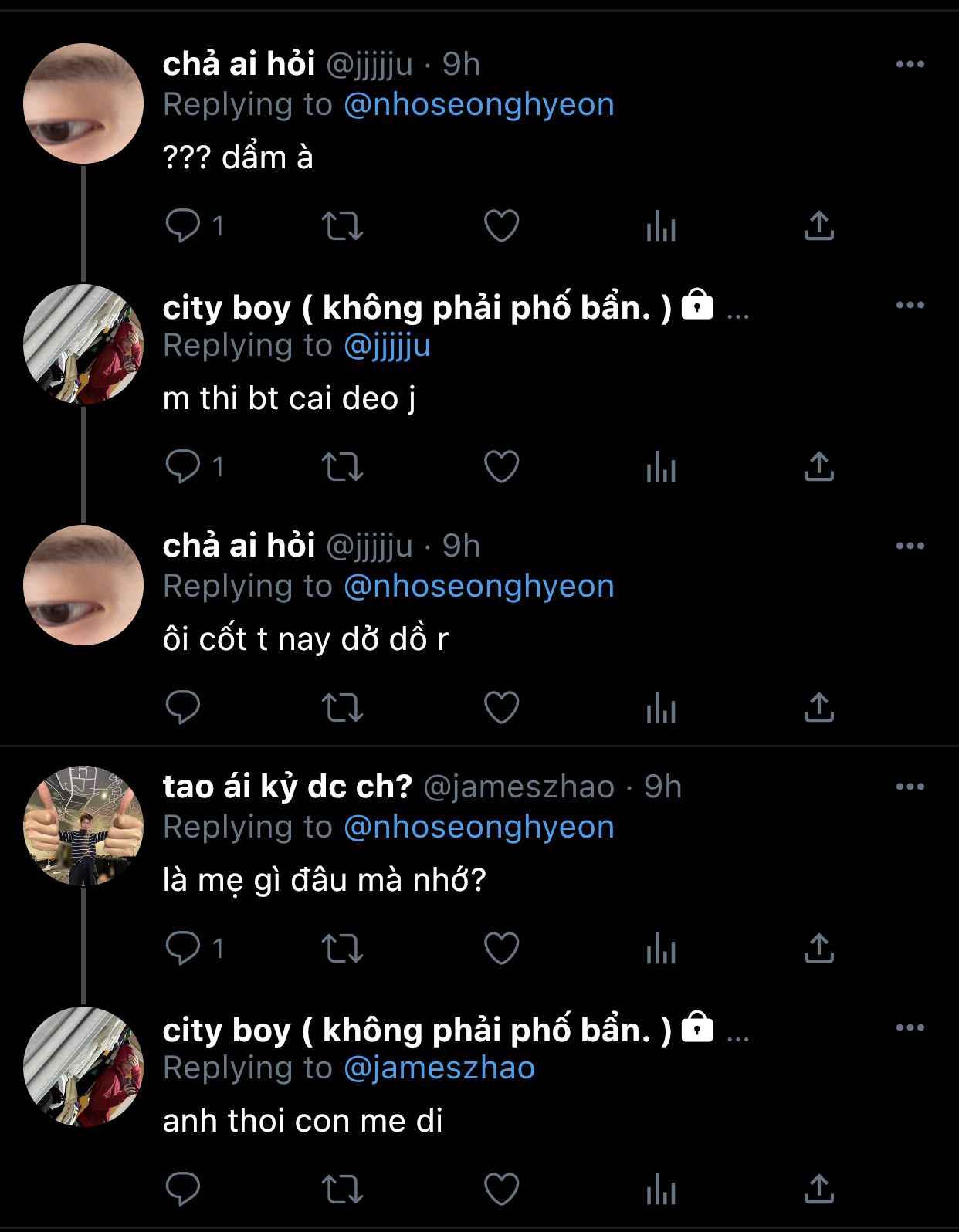View analytics for '??? dẩm à' tweet
The width and height of the screenshot is (959, 1232).
pyautogui.click(x=661, y=226)
